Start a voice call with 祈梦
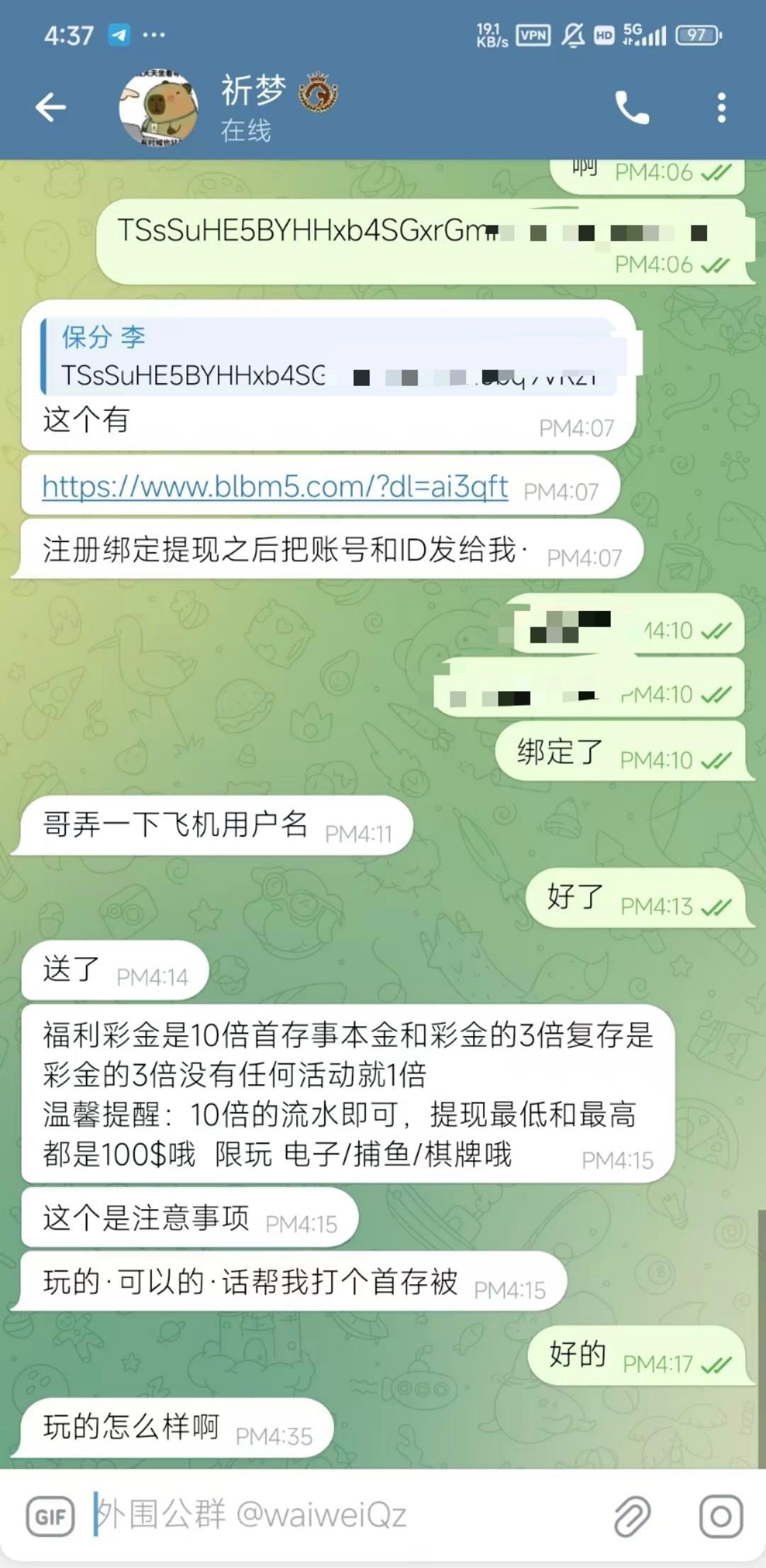Screen dimensions: 766x1568 click(631, 108)
